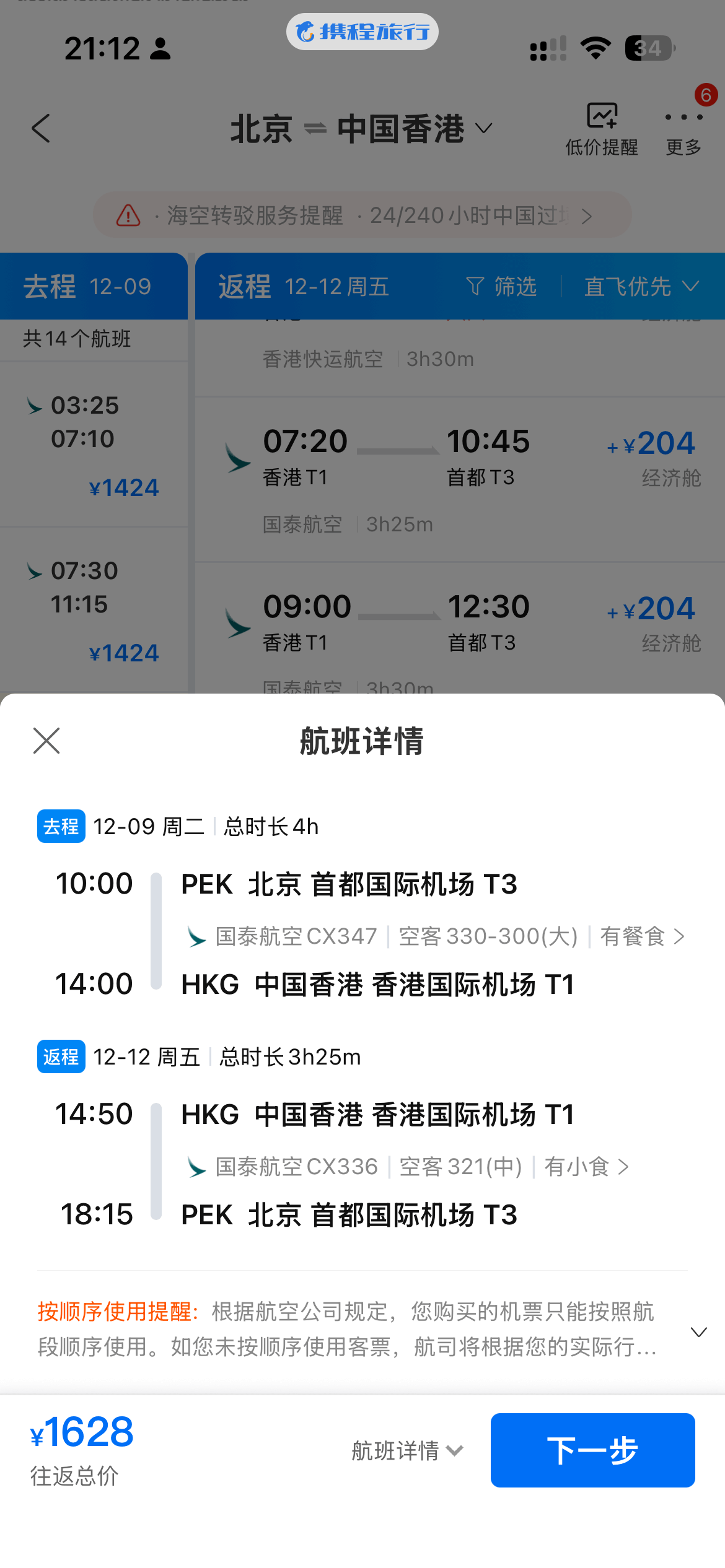Collapse the 航班详情 toggle beside the price
This screenshot has width=725, height=1568.
(406, 1450)
